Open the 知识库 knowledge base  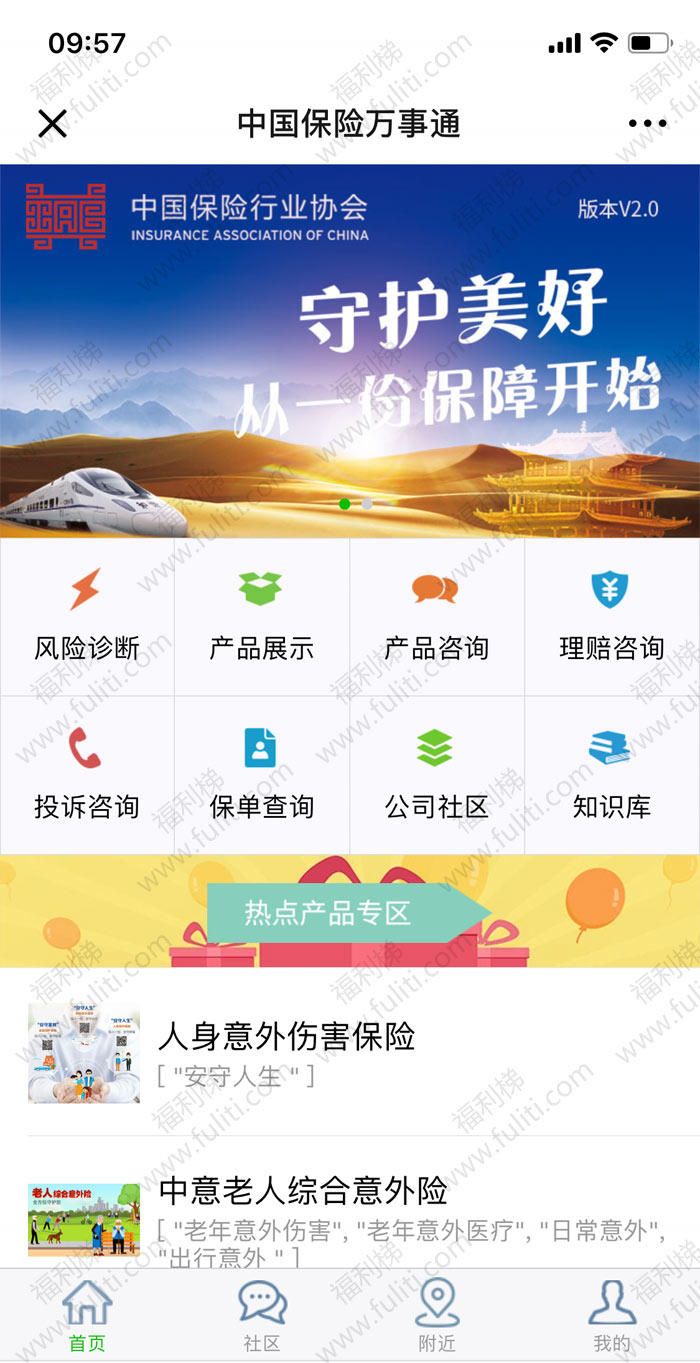click(611, 775)
